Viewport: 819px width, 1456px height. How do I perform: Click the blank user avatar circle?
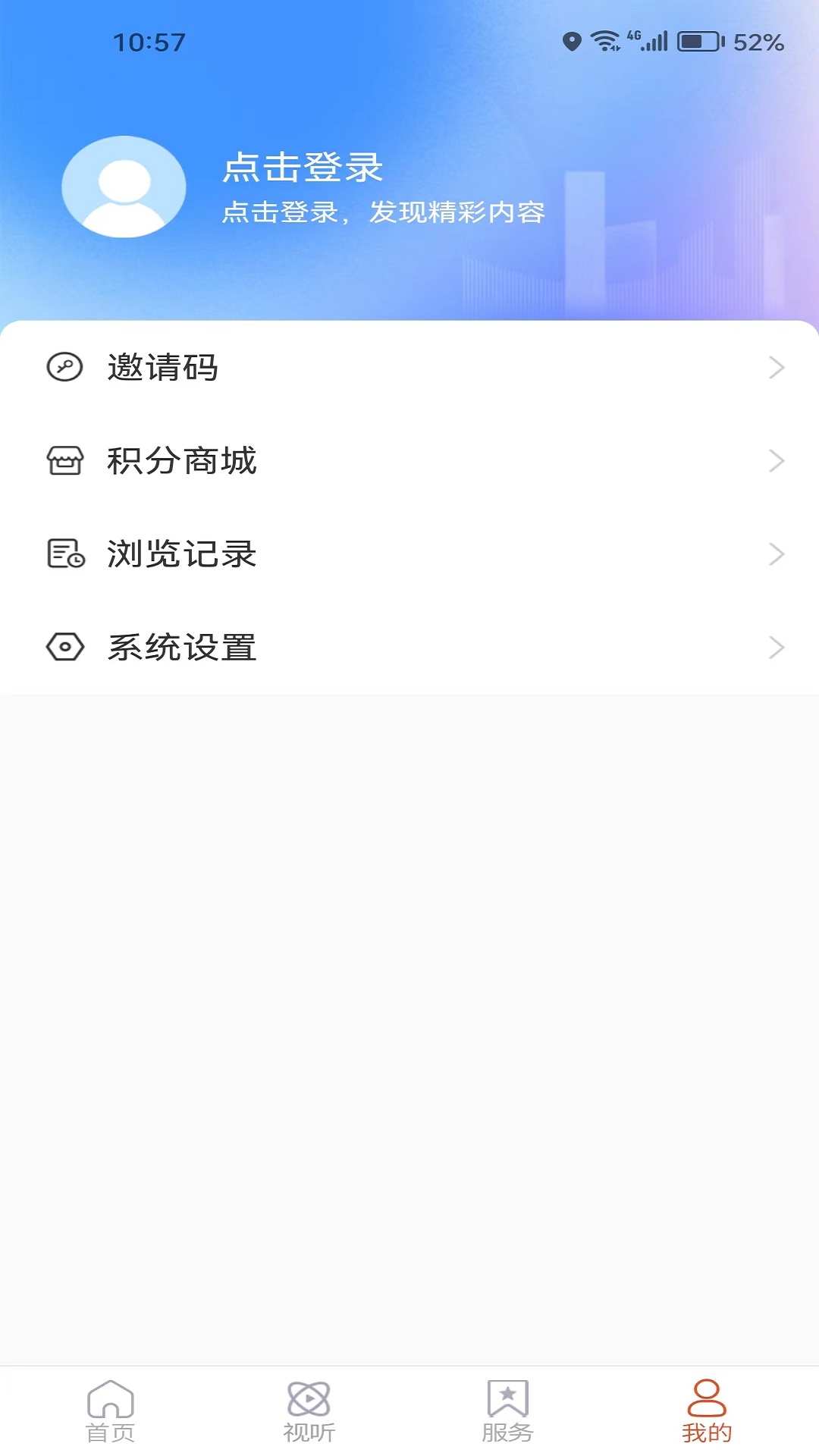(124, 188)
